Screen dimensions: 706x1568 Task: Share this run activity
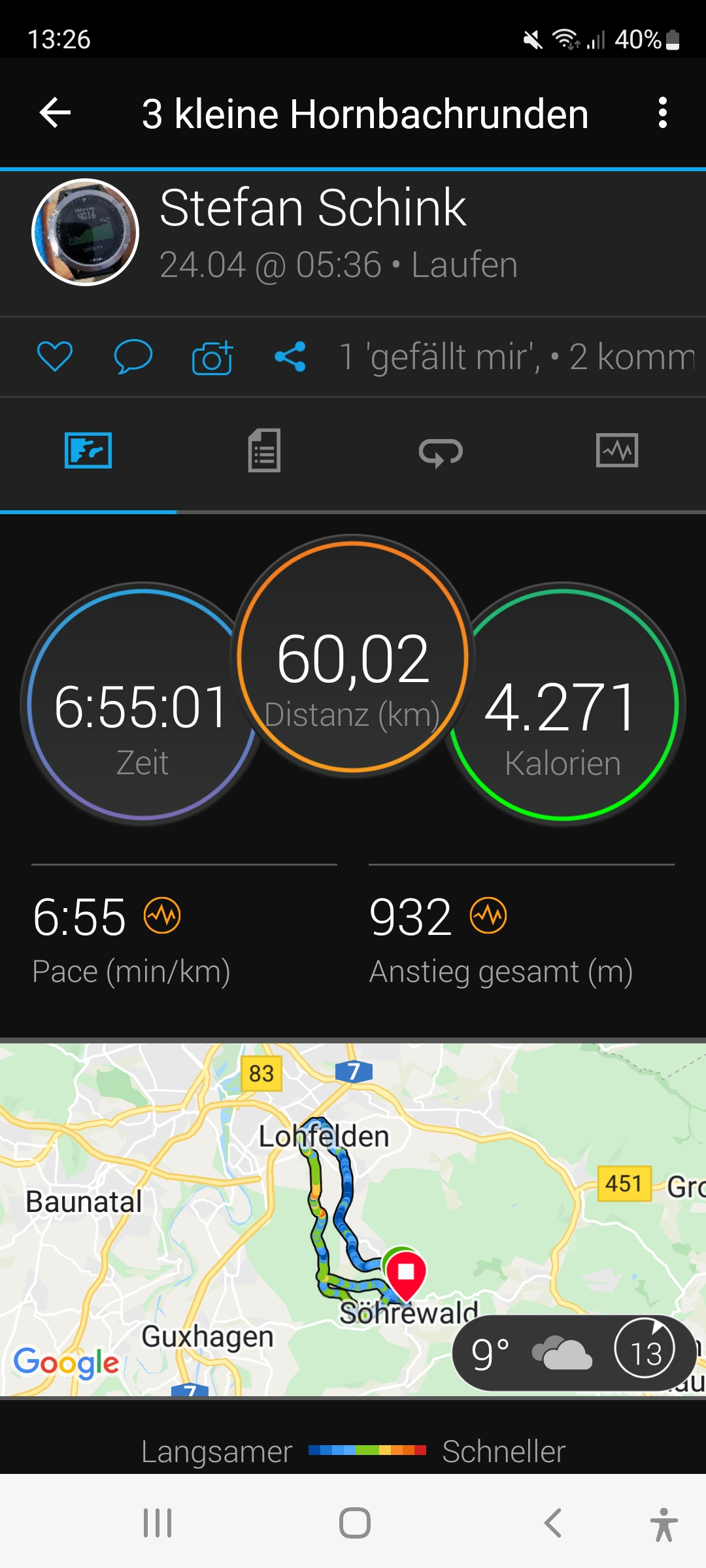290,357
